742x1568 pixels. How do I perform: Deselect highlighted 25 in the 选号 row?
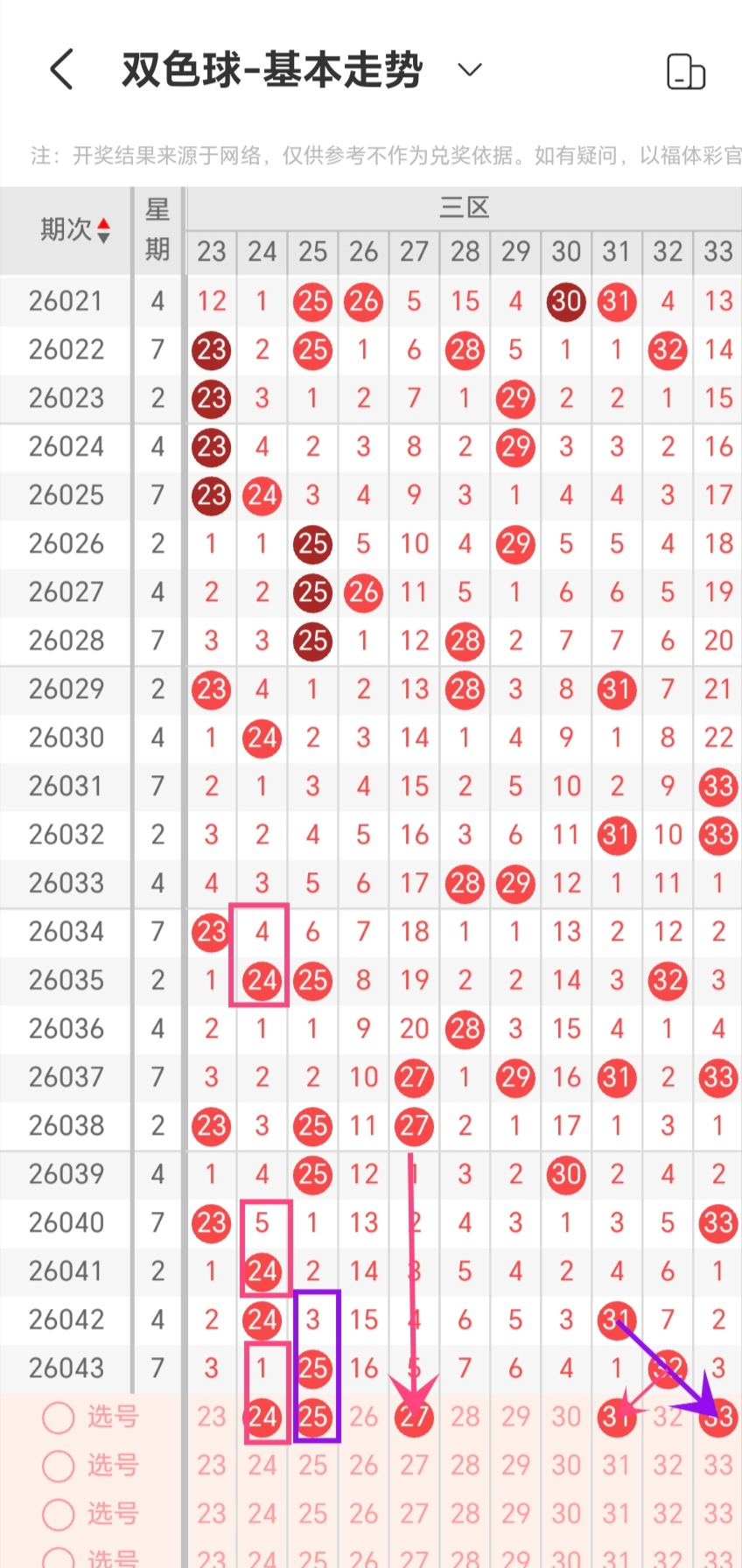click(x=313, y=1417)
